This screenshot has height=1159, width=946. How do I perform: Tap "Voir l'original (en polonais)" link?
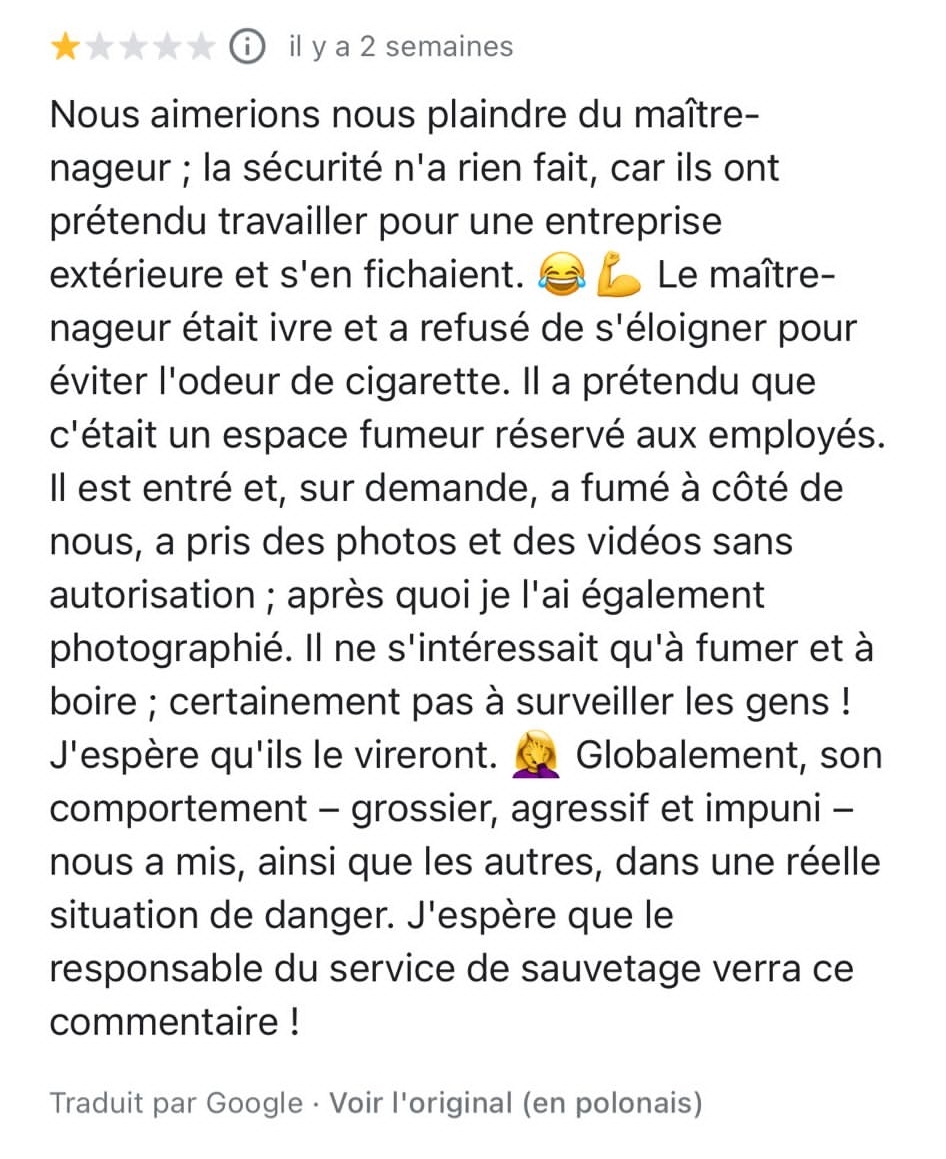(x=516, y=1103)
